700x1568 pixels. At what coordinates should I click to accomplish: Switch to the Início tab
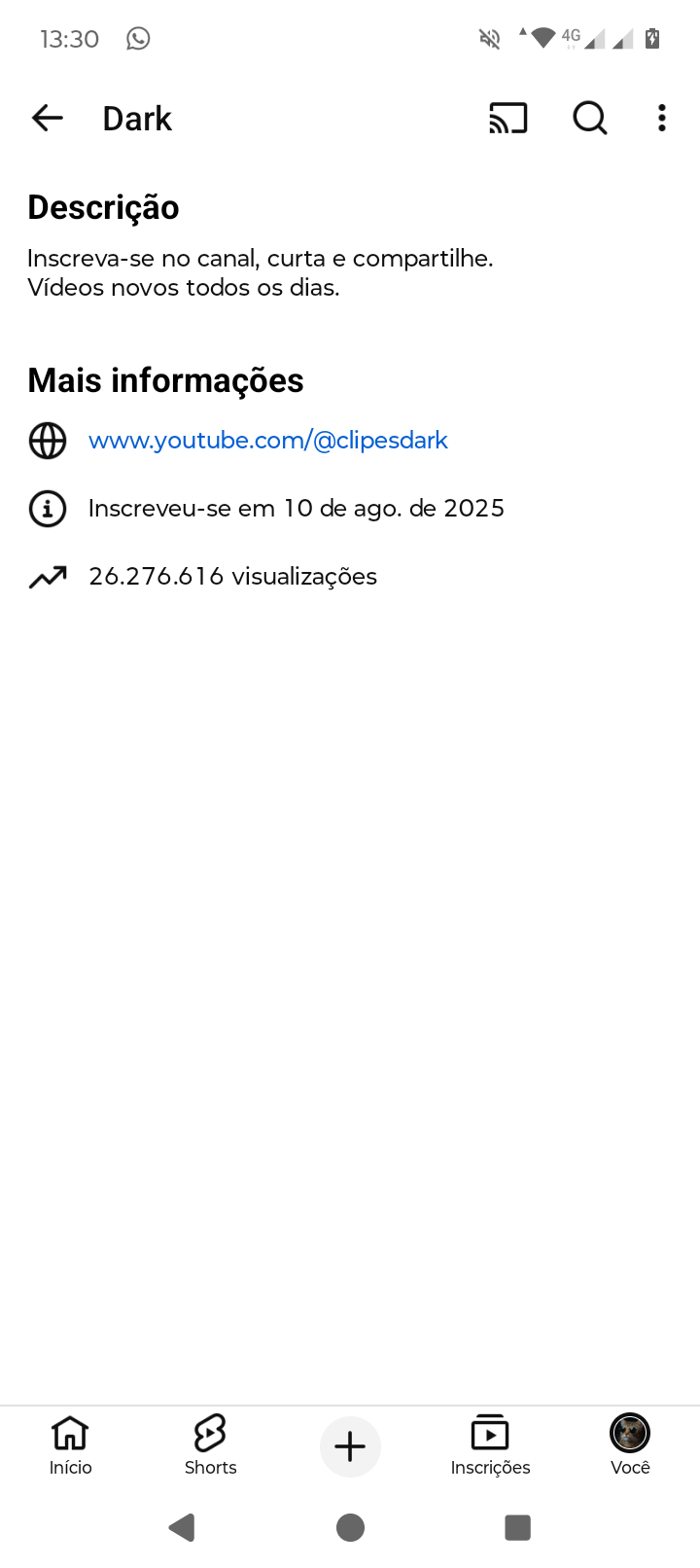[x=70, y=1445]
